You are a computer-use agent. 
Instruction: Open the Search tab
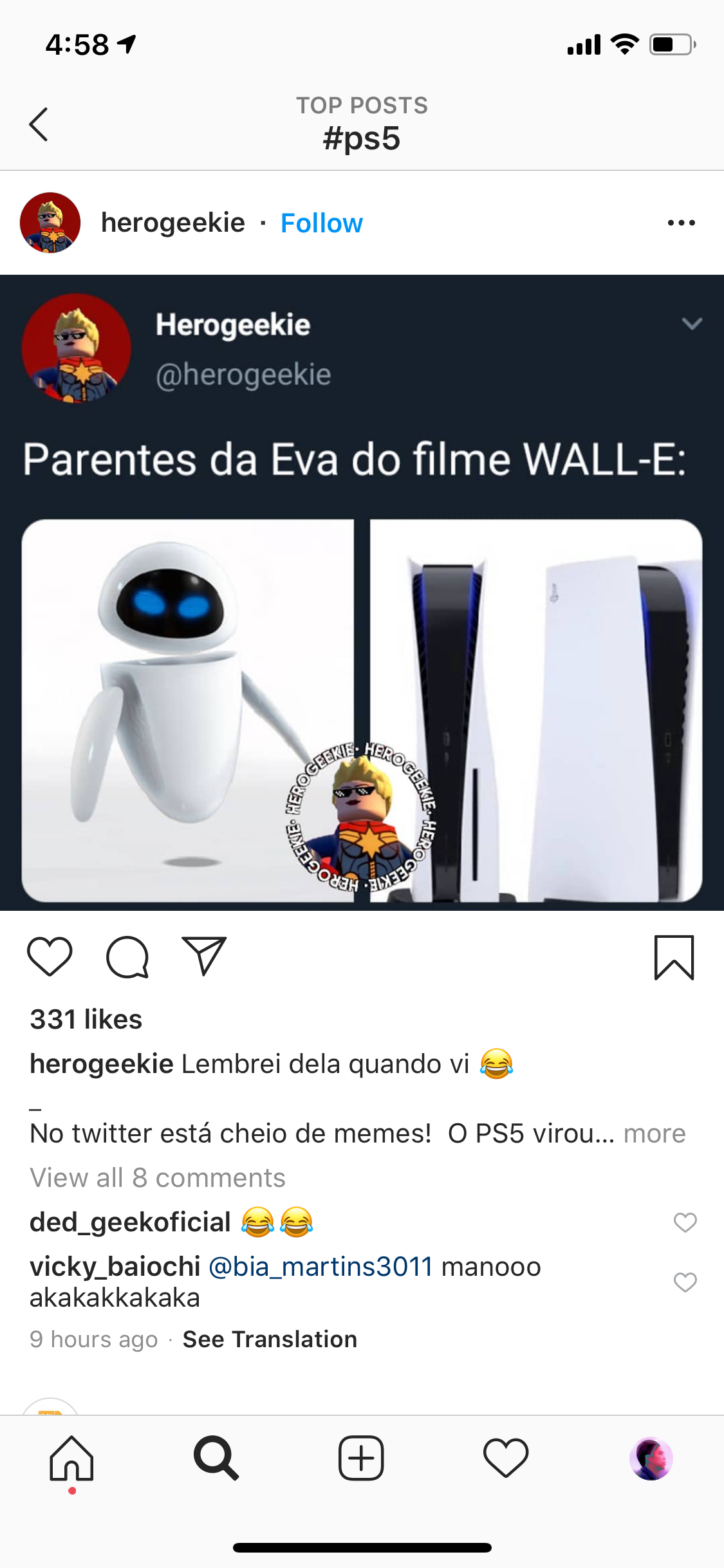click(216, 1459)
